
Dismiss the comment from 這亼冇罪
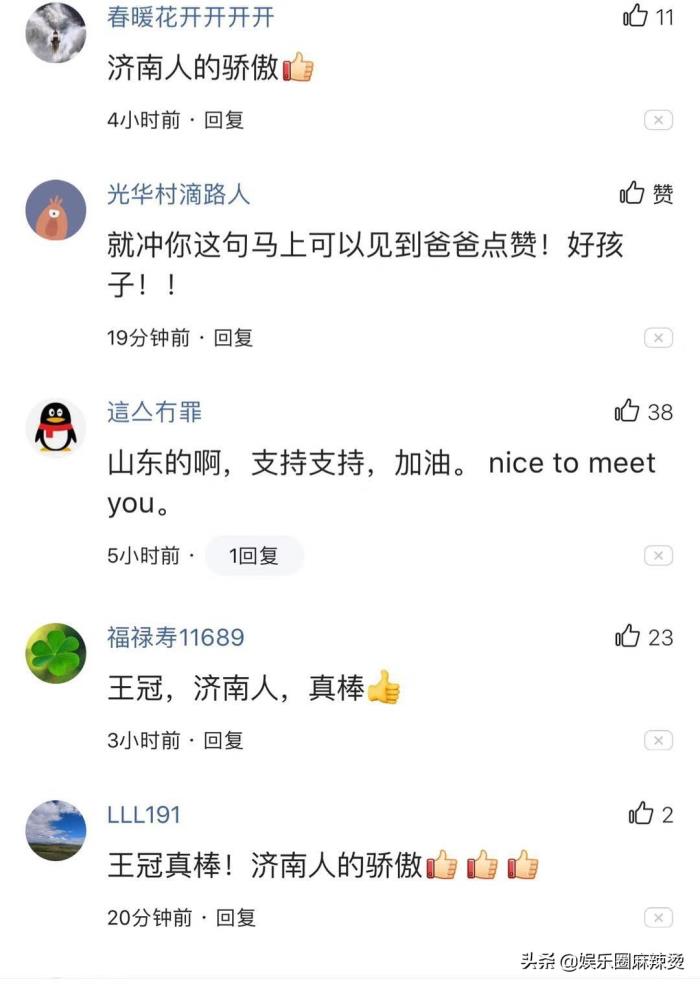pyautogui.click(x=657, y=556)
